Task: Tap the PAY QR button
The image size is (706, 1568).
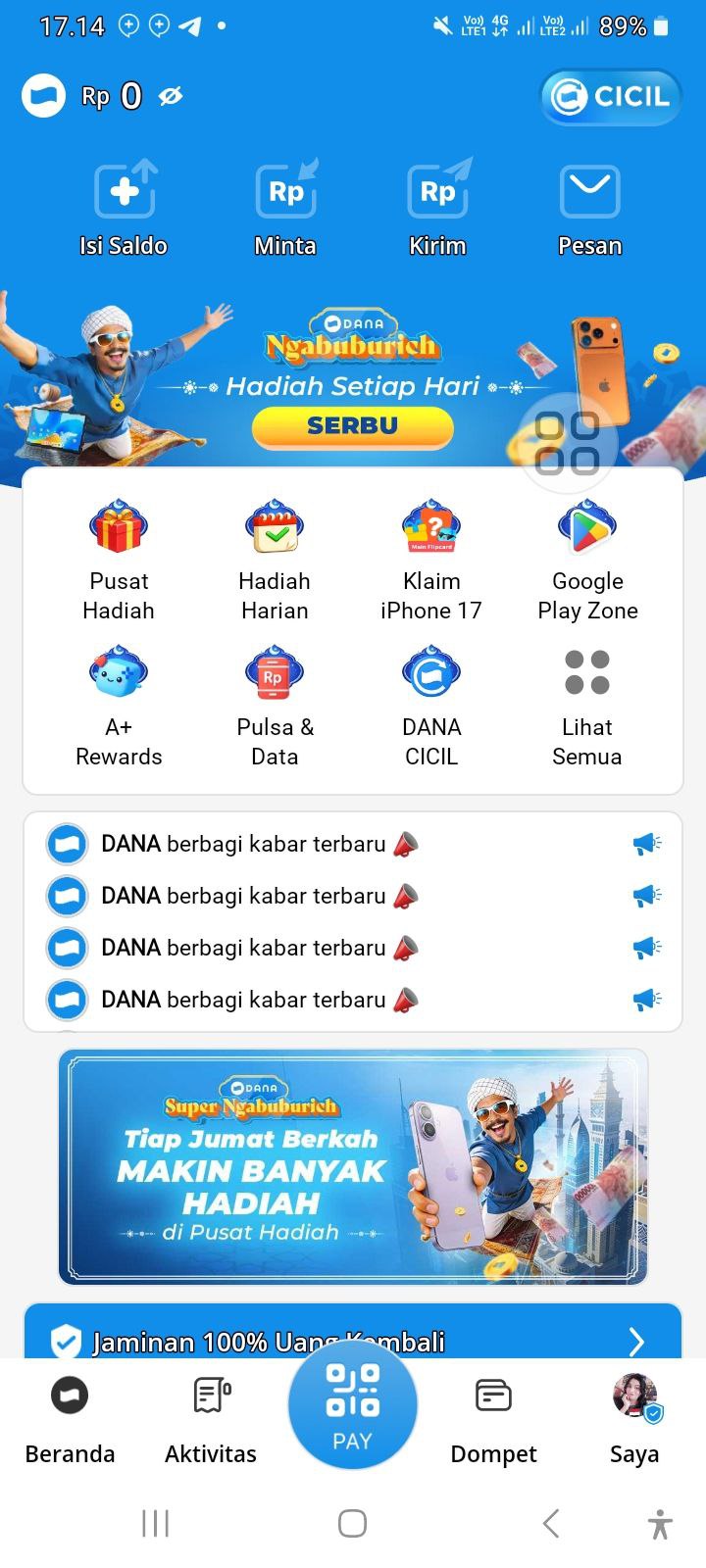Action: click(352, 1405)
